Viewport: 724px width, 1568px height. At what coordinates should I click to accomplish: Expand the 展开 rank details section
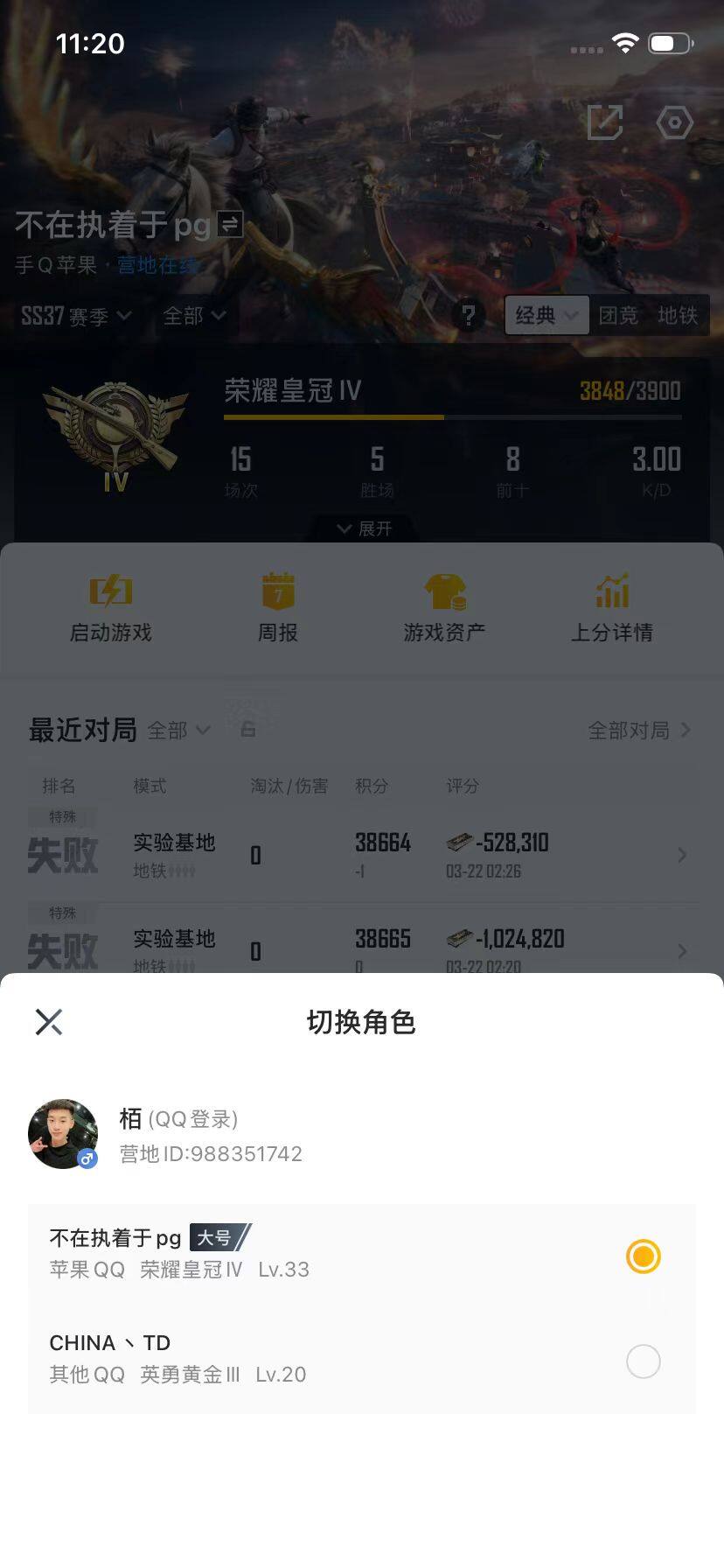coord(362,528)
